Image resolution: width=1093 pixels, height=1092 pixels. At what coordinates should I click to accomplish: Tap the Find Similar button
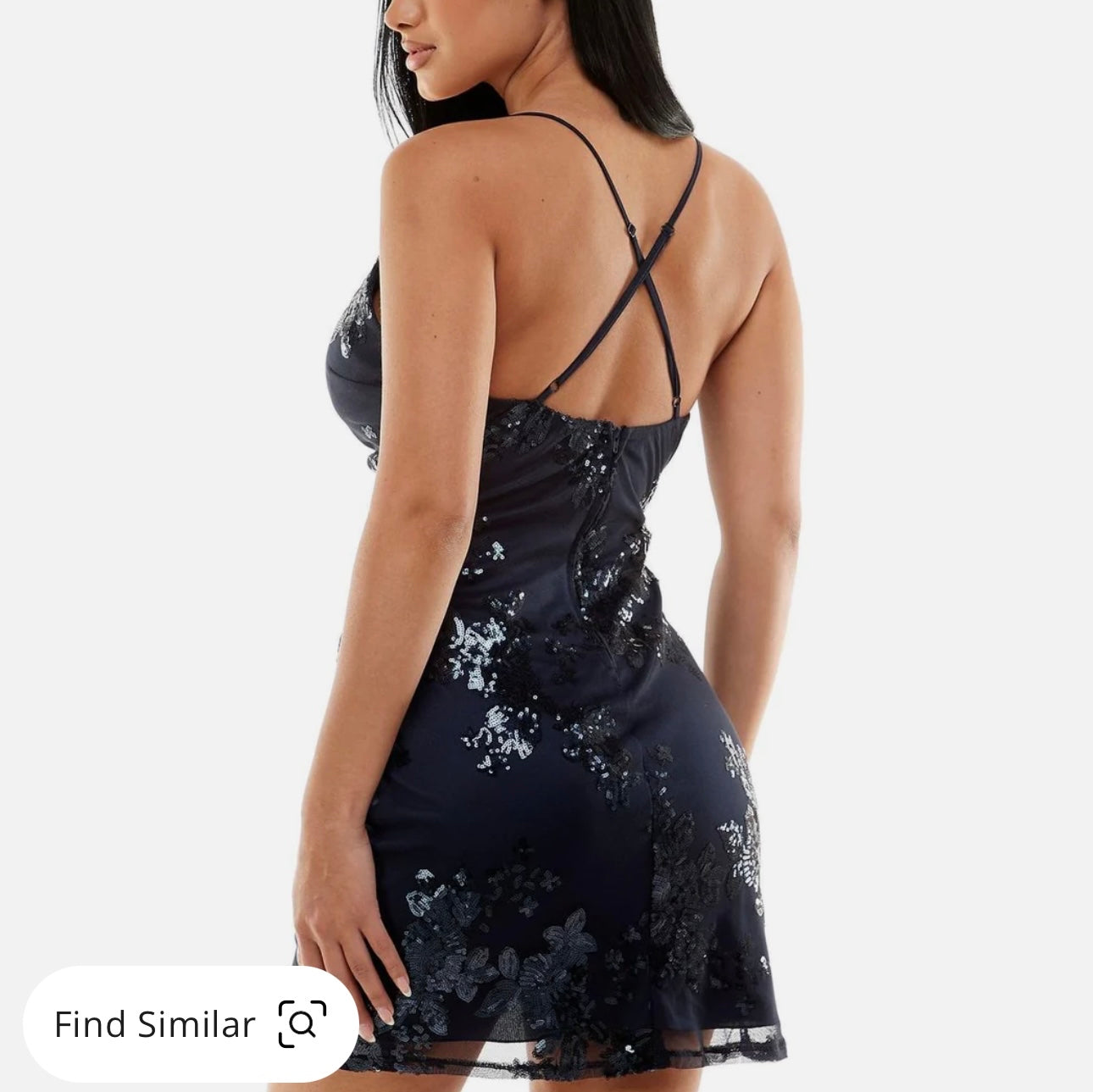(x=190, y=1023)
